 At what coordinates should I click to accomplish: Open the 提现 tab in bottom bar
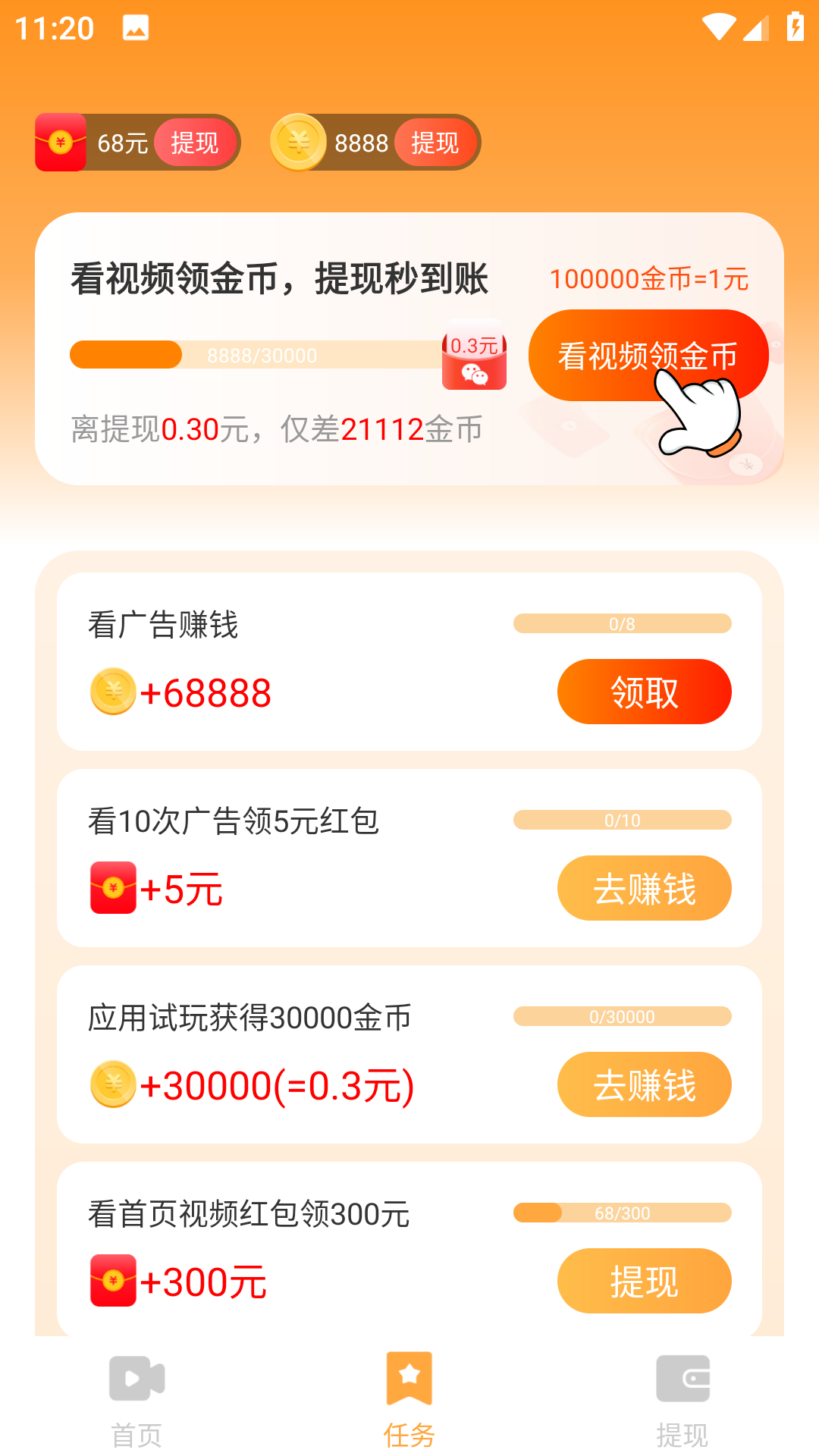pos(682,1400)
